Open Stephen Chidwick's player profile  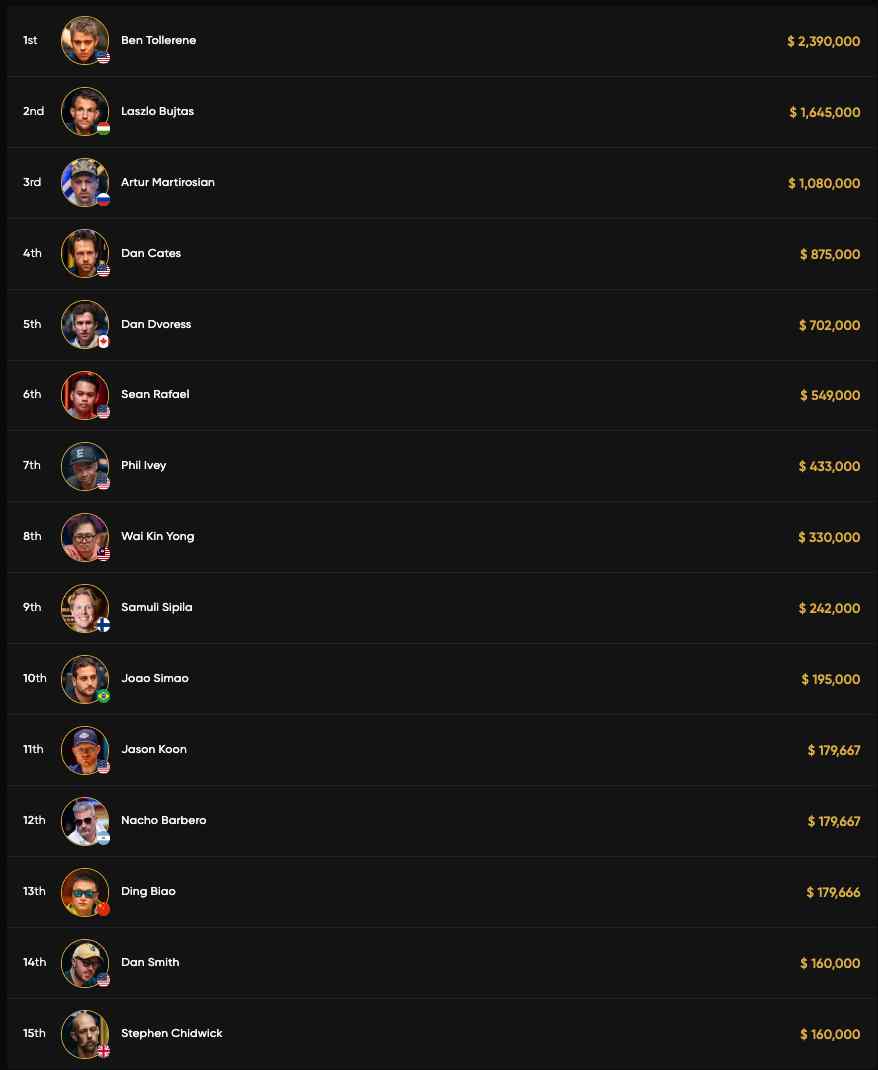click(171, 1034)
